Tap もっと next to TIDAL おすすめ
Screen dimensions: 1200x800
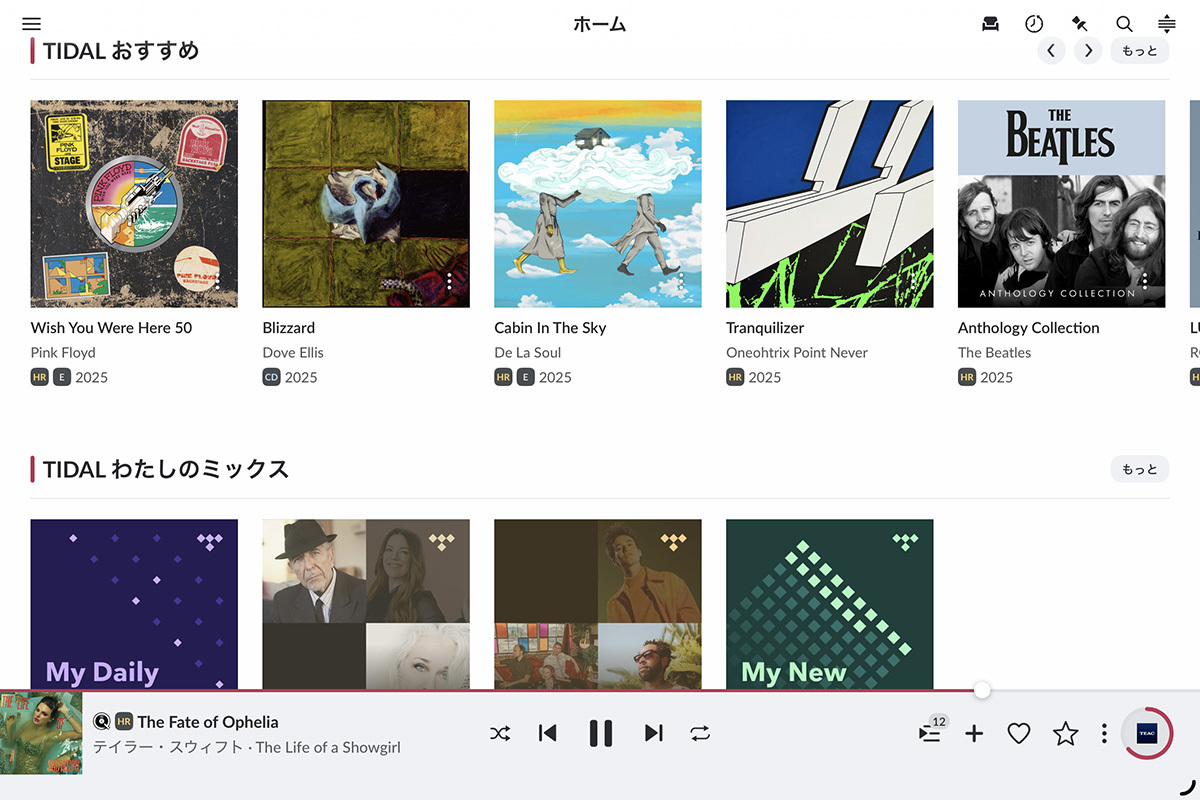(1139, 50)
